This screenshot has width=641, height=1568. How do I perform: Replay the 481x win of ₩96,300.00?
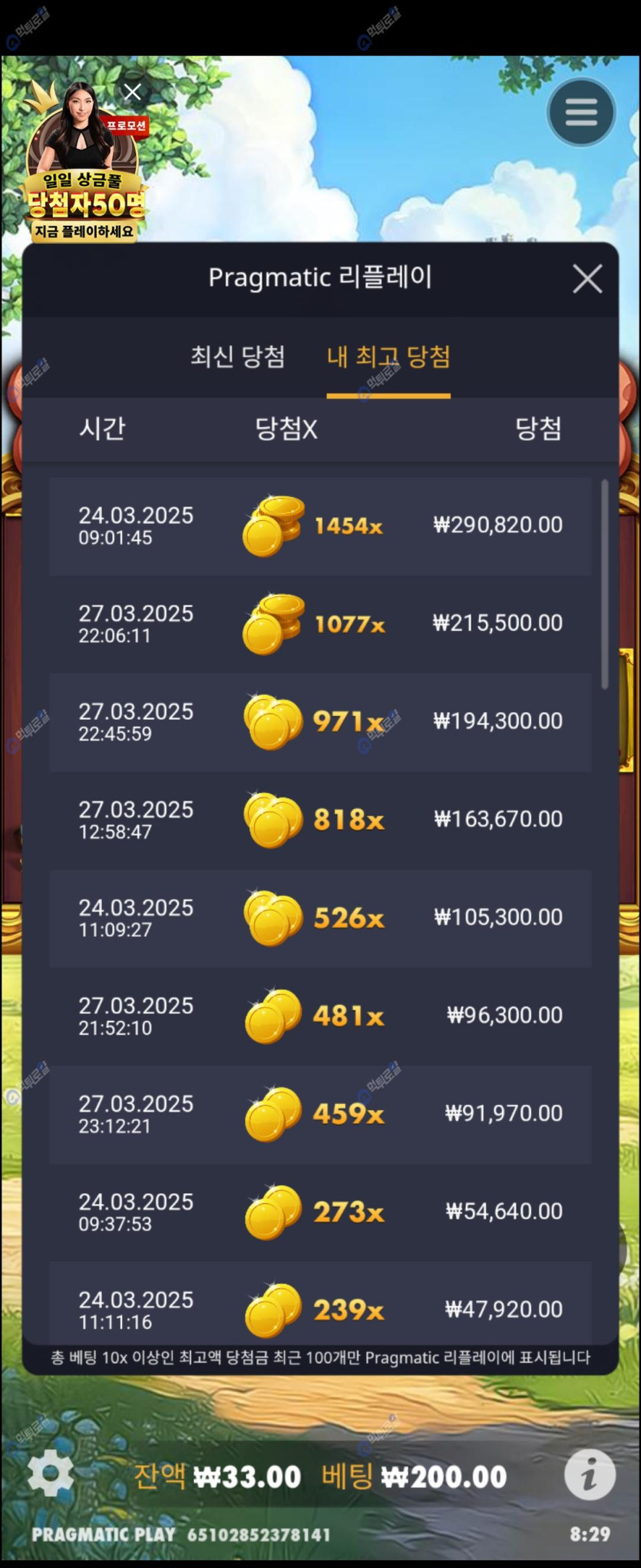tap(320, 1016)
